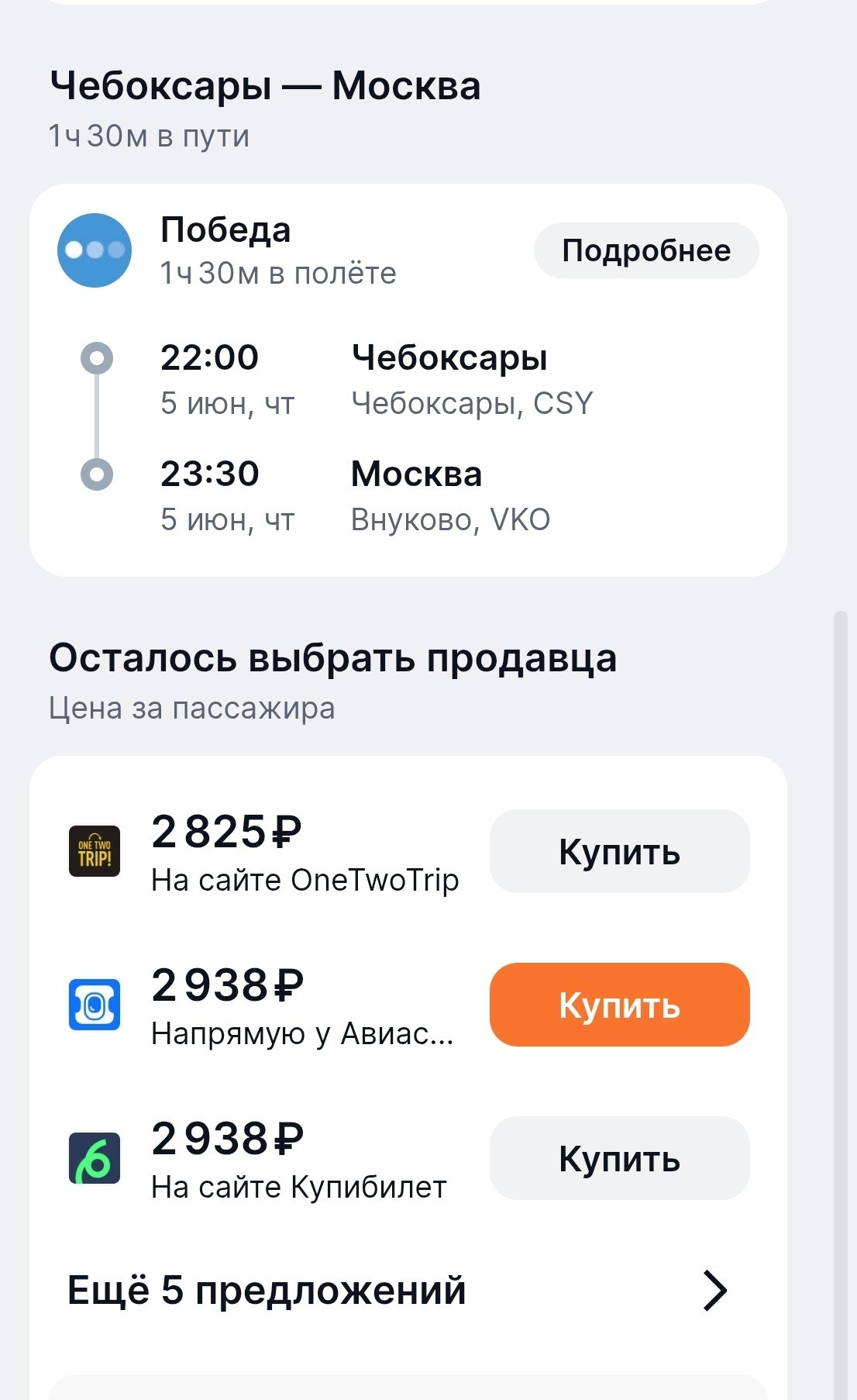Buy the ticket on Купибилет
The width and height of the screenshot is (857, 1400).
click(x=619, y=1158)
